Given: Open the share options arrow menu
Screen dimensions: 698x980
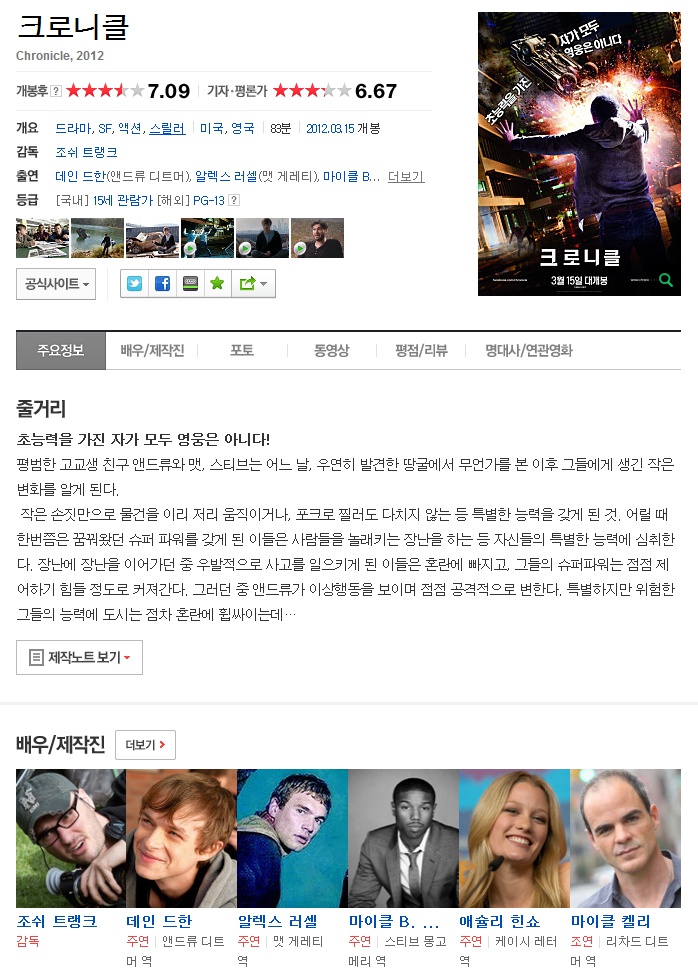Looking at the screenshot, I should (x=253, y=284).
